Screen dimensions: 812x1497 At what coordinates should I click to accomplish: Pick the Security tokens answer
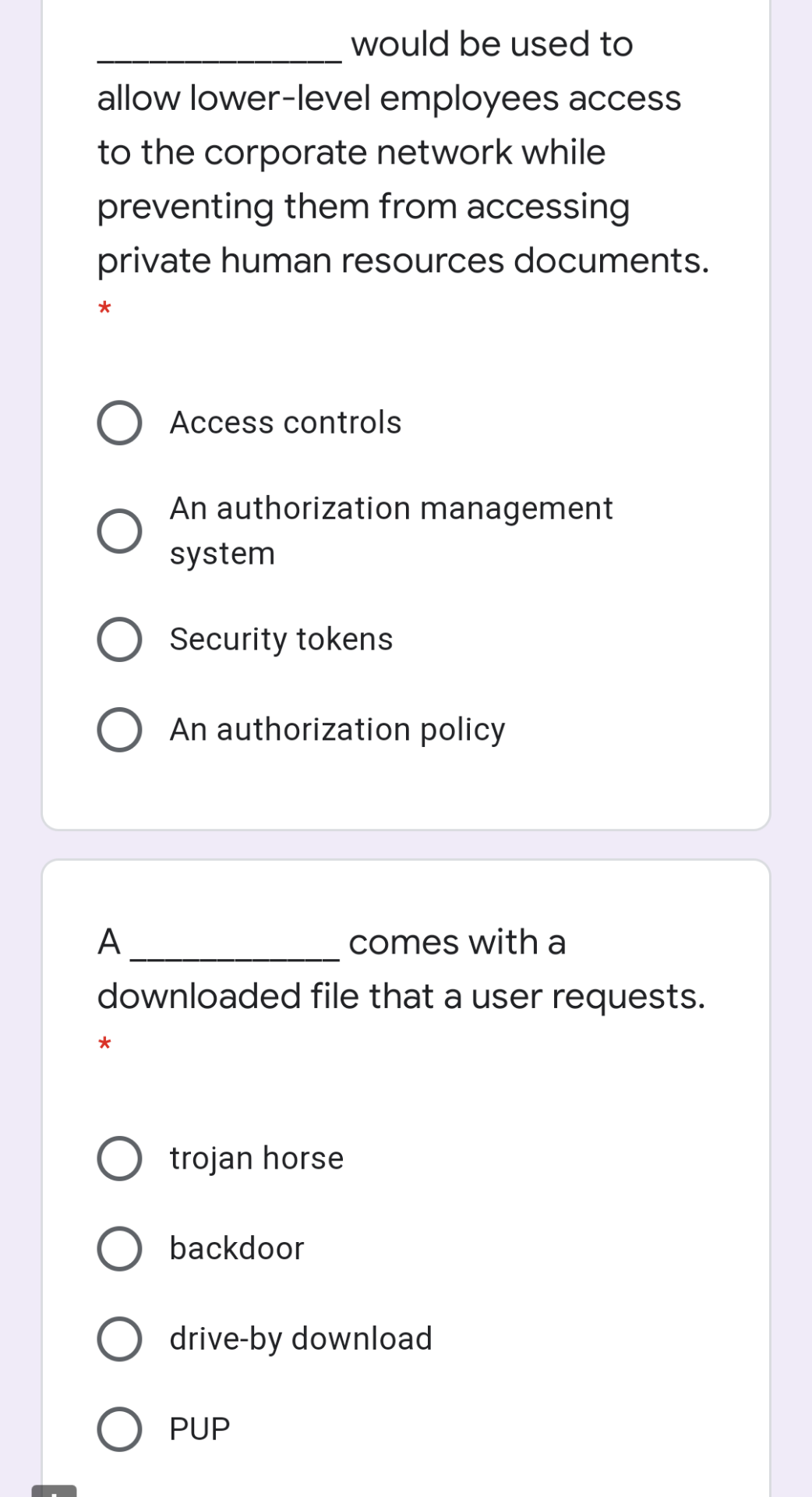119,640
